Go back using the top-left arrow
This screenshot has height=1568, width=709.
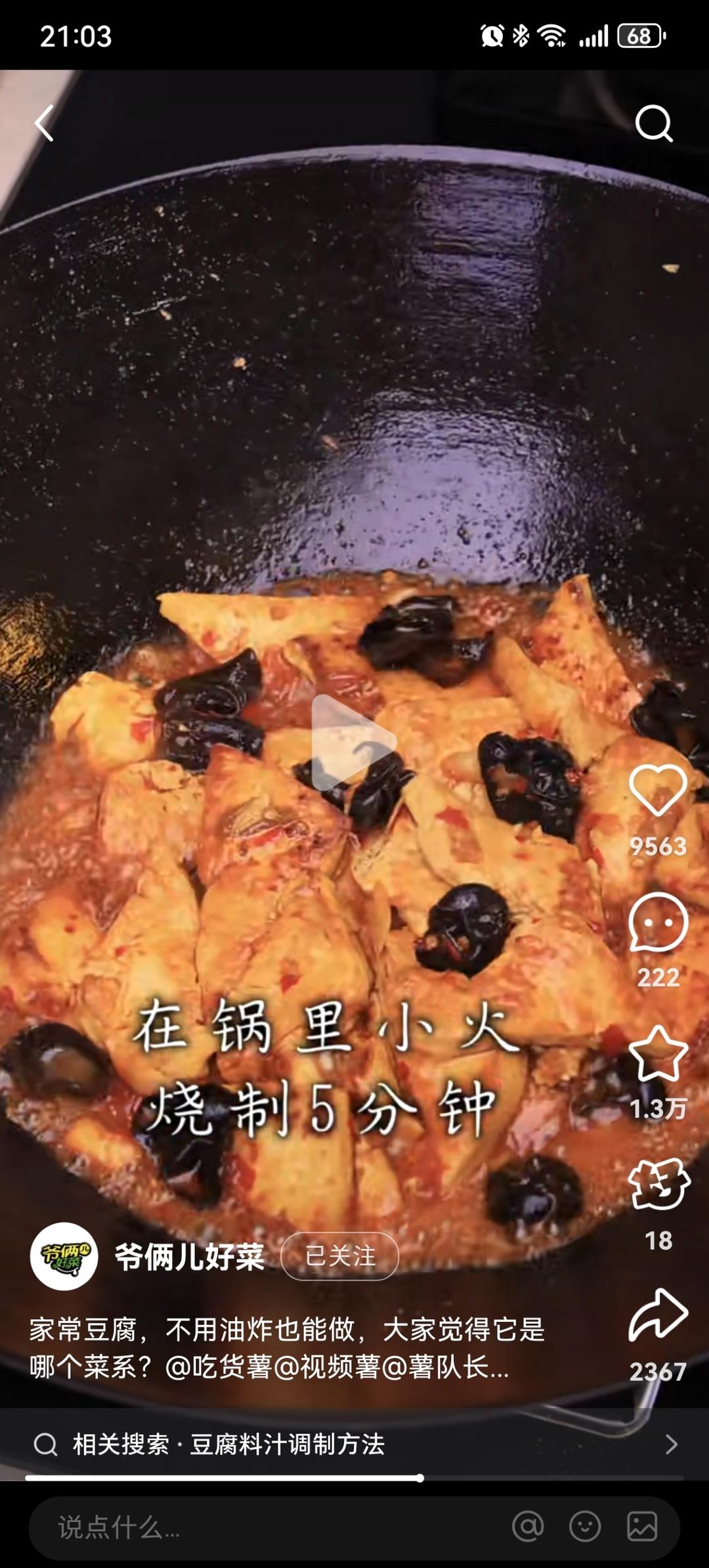click(44, 123)
